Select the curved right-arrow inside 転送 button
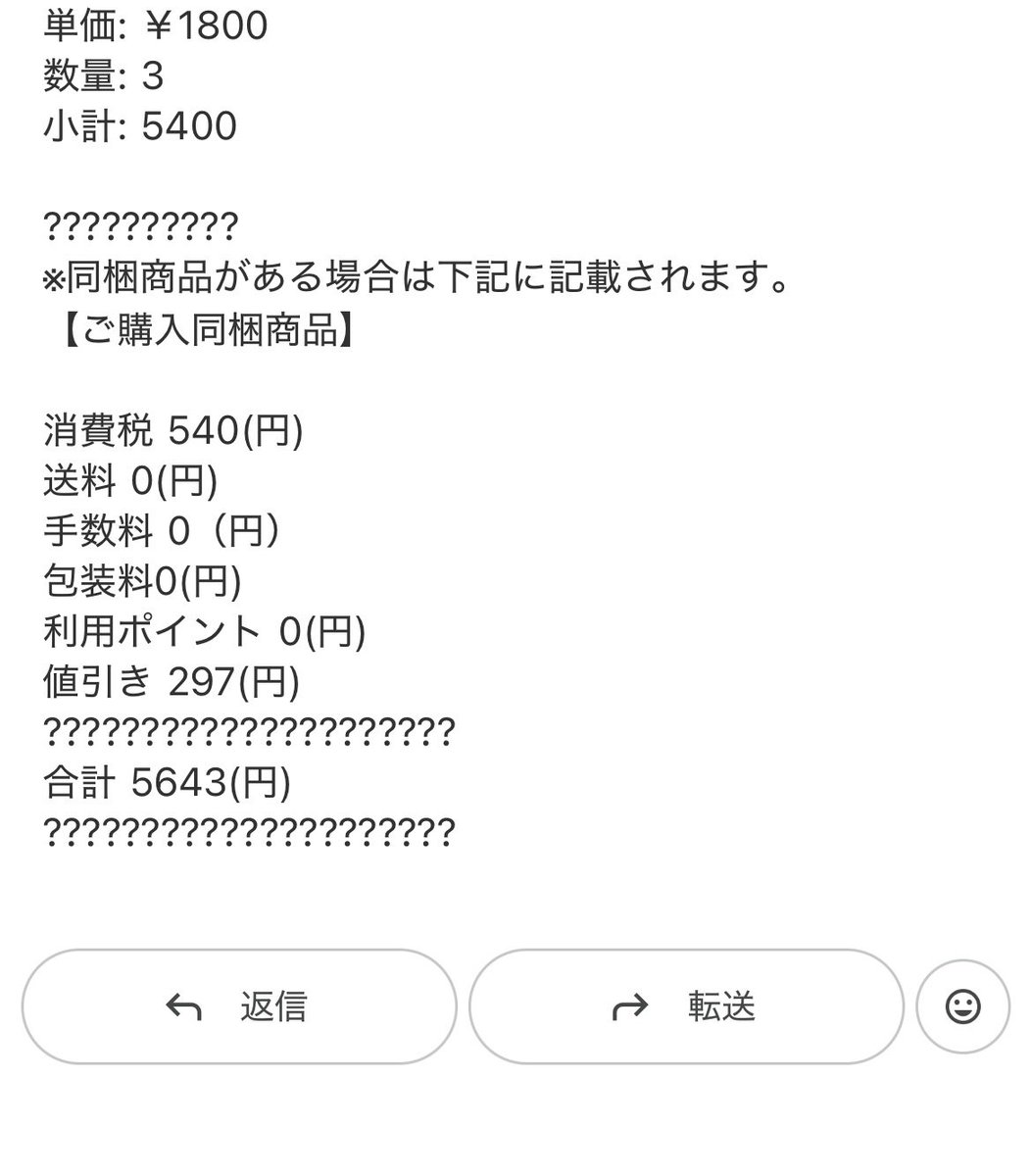 [x=631, y=1004]
